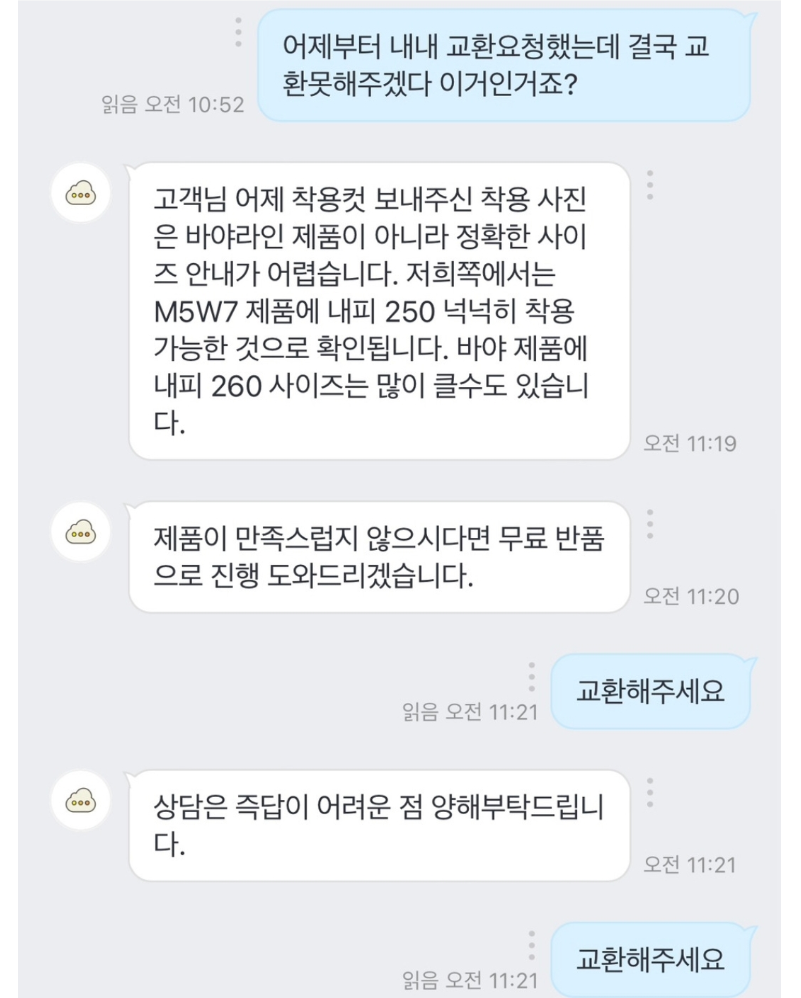Open options for the message starting 어제부터 내내 교환요청했는데

pos(238,32)
